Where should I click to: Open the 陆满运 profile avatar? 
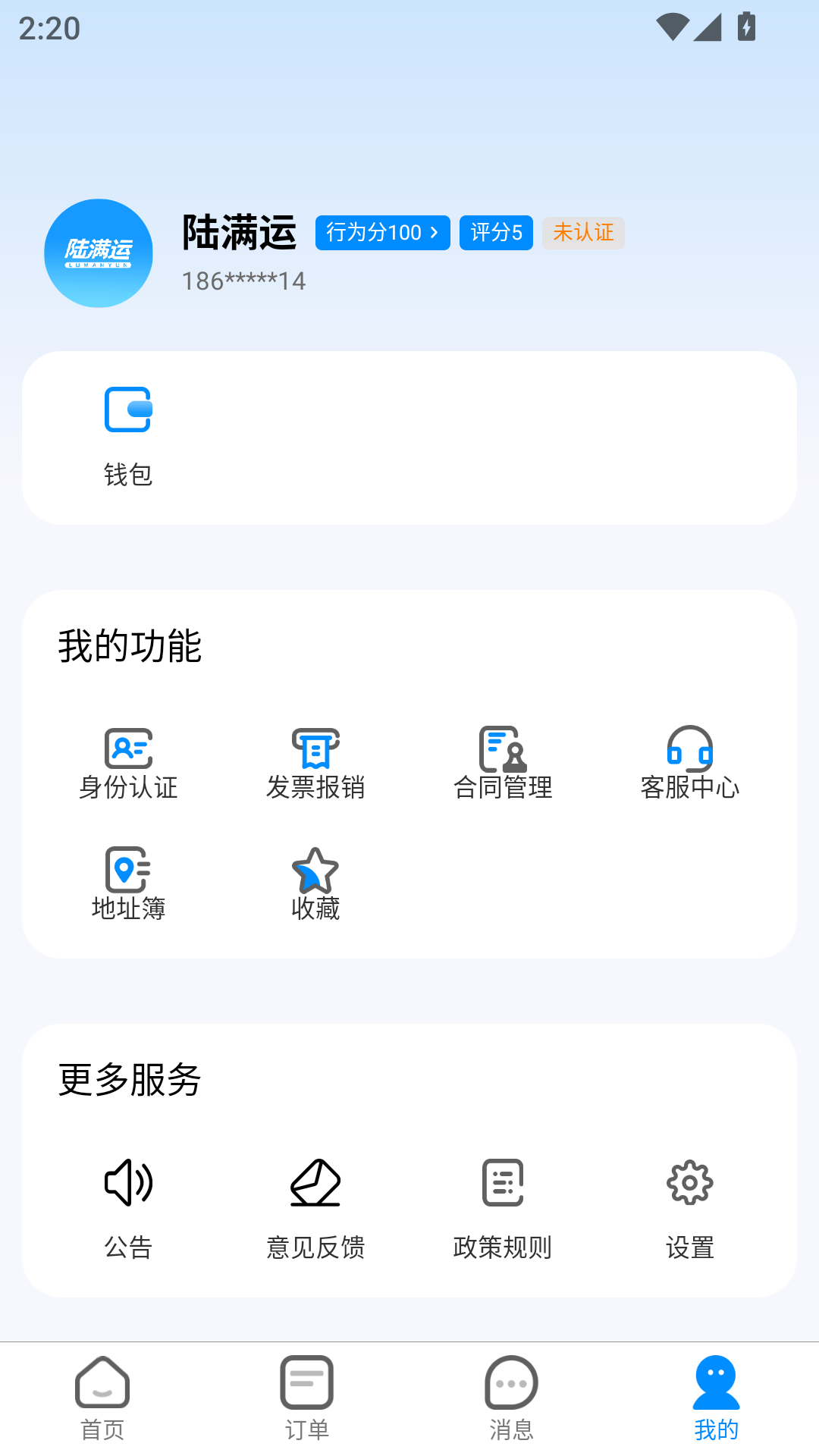(98, 253)
